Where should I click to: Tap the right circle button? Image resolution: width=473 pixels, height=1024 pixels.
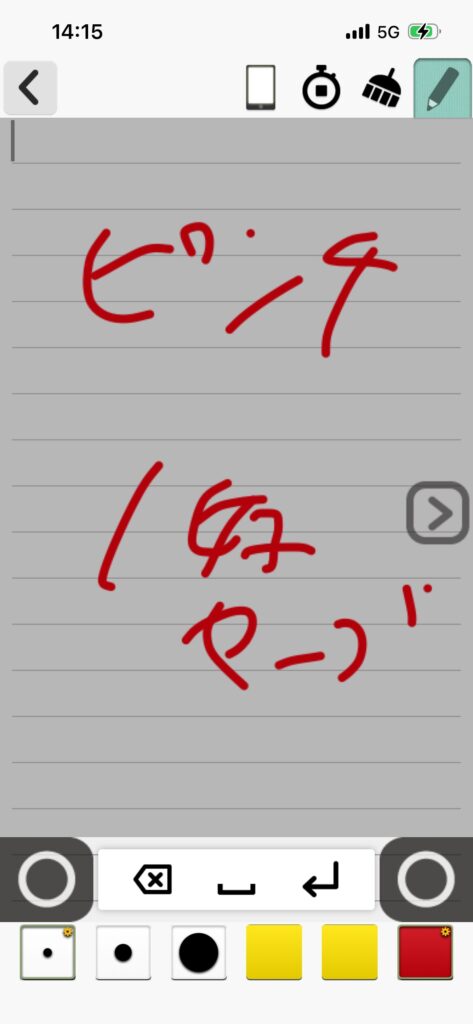[426, 879]
